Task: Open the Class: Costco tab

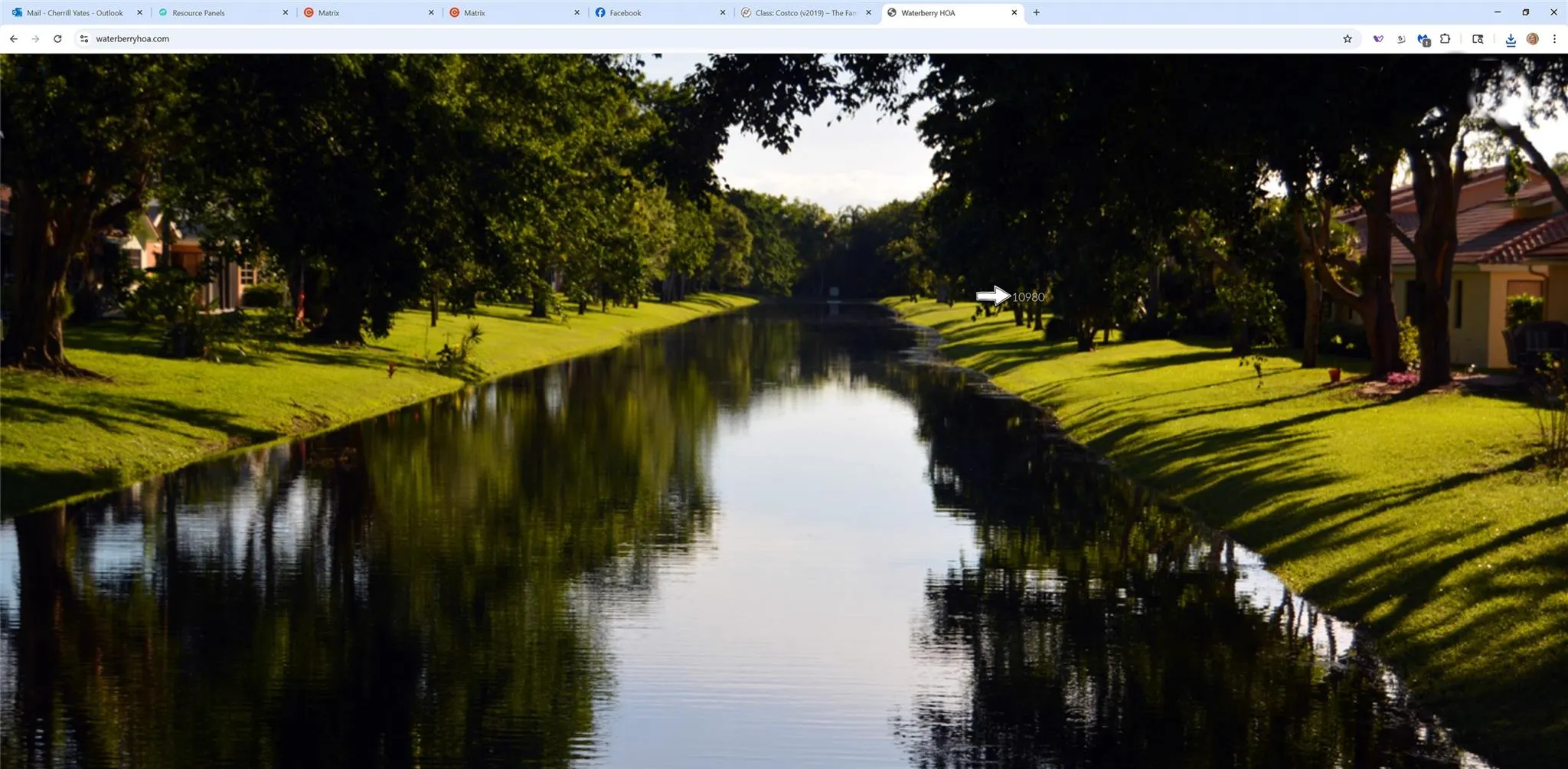Action: click(804, 13)
